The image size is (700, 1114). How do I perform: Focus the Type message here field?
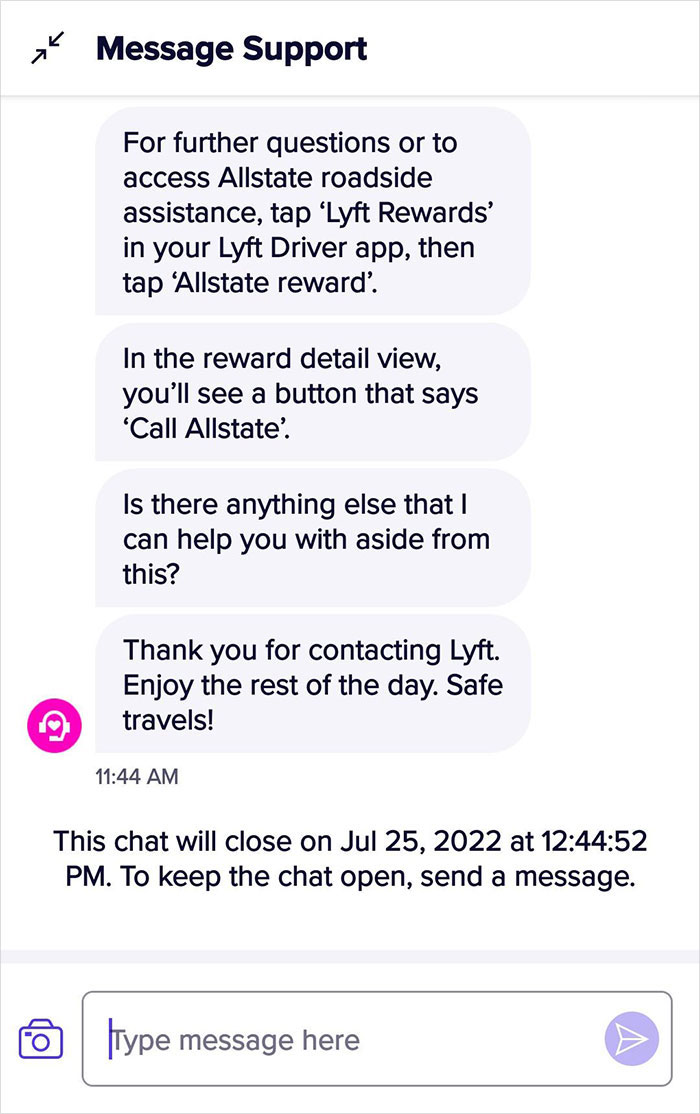click(x=350, y=1040)
